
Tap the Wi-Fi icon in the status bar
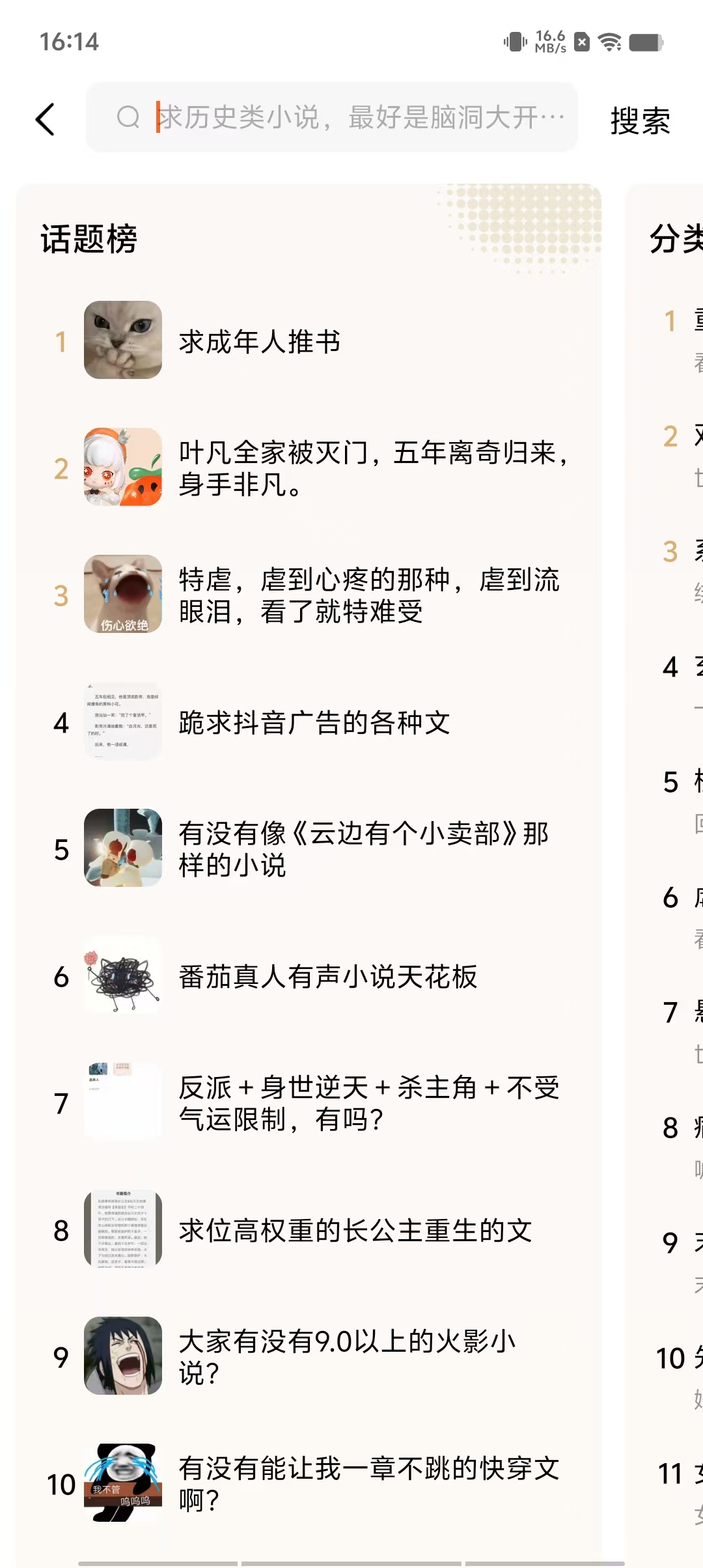[x=608, y=42]
